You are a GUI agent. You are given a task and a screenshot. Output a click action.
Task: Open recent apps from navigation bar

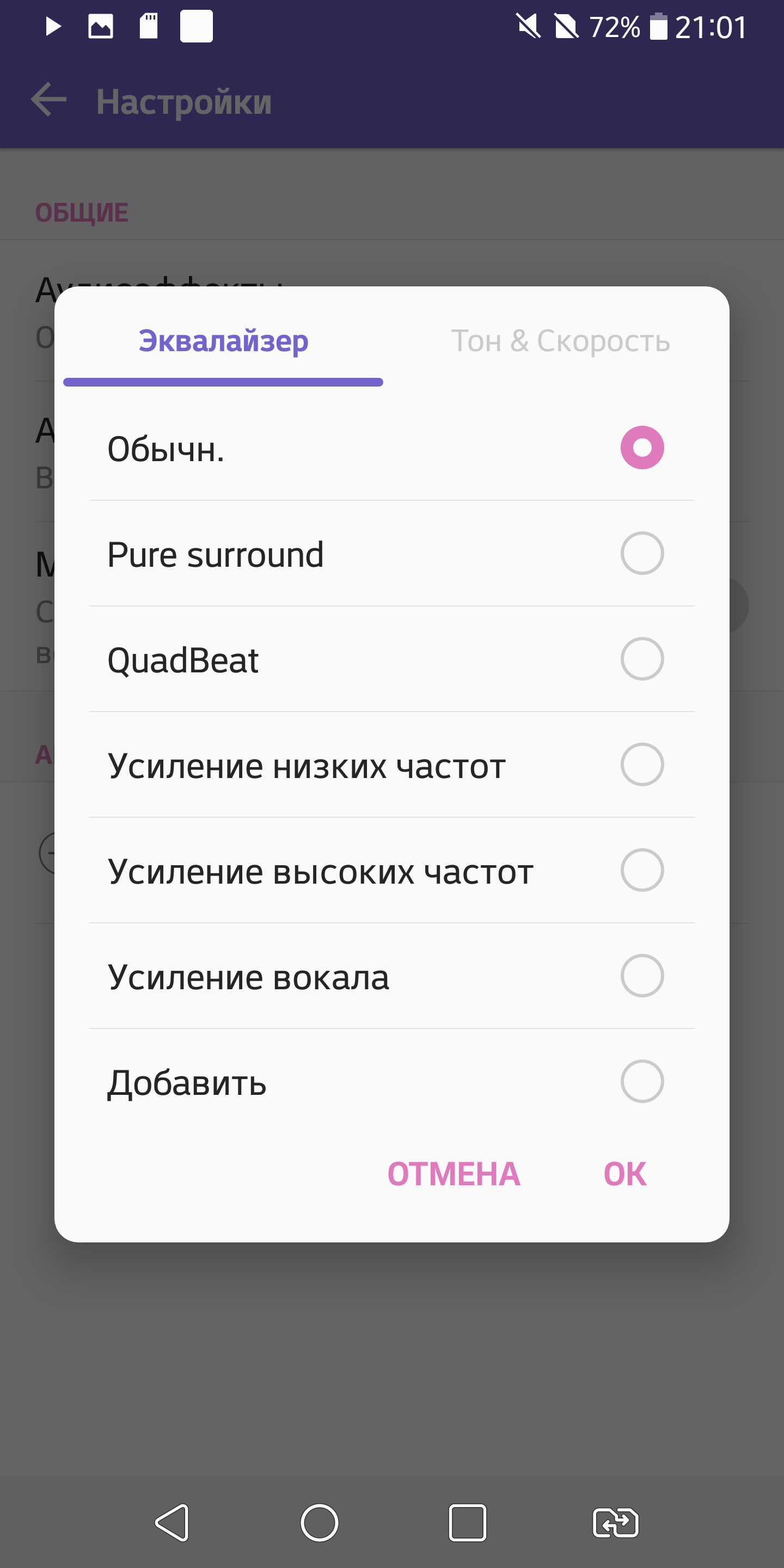tap(467, 1522)
